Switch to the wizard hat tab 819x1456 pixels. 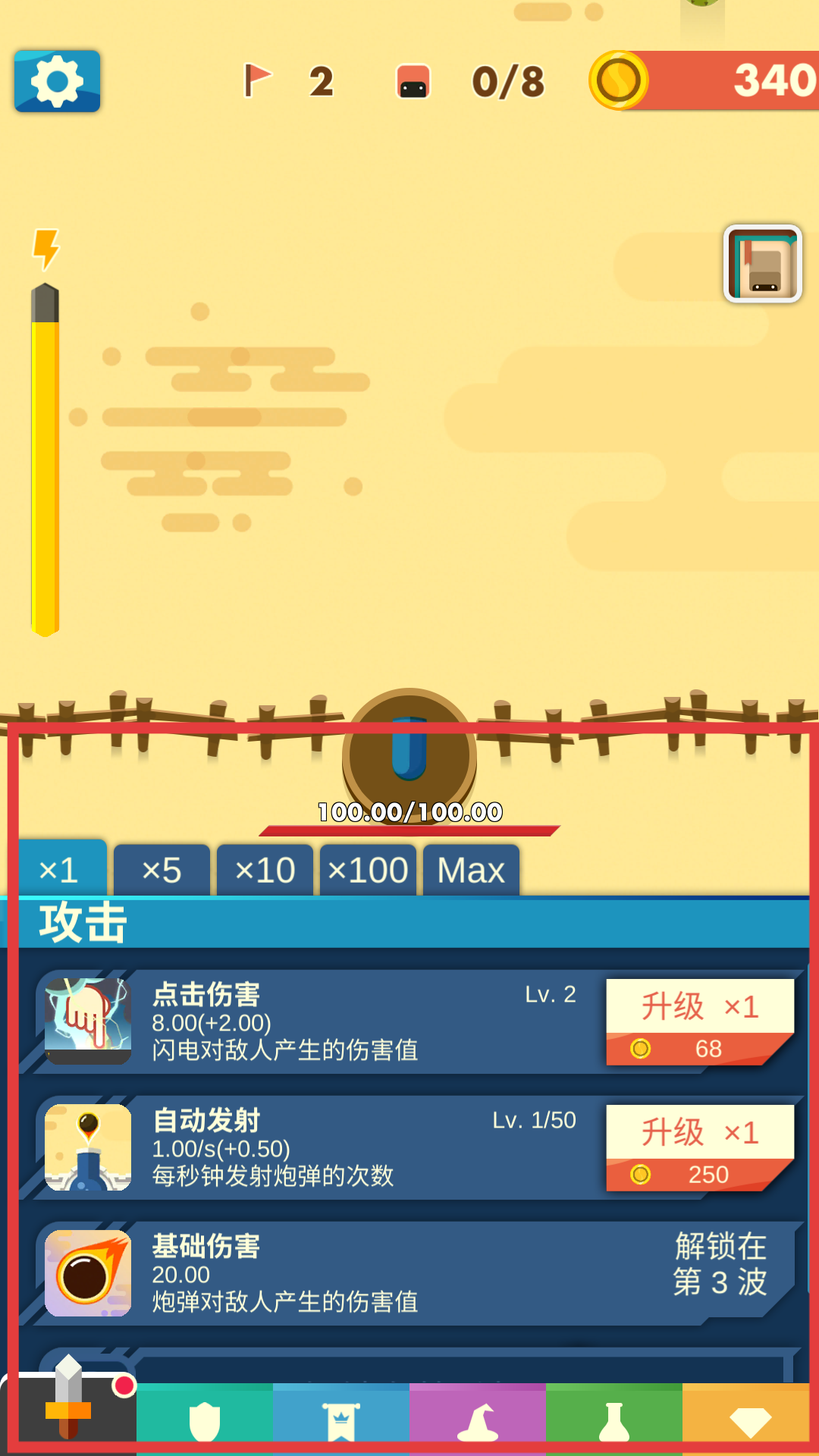point(478,1420)
